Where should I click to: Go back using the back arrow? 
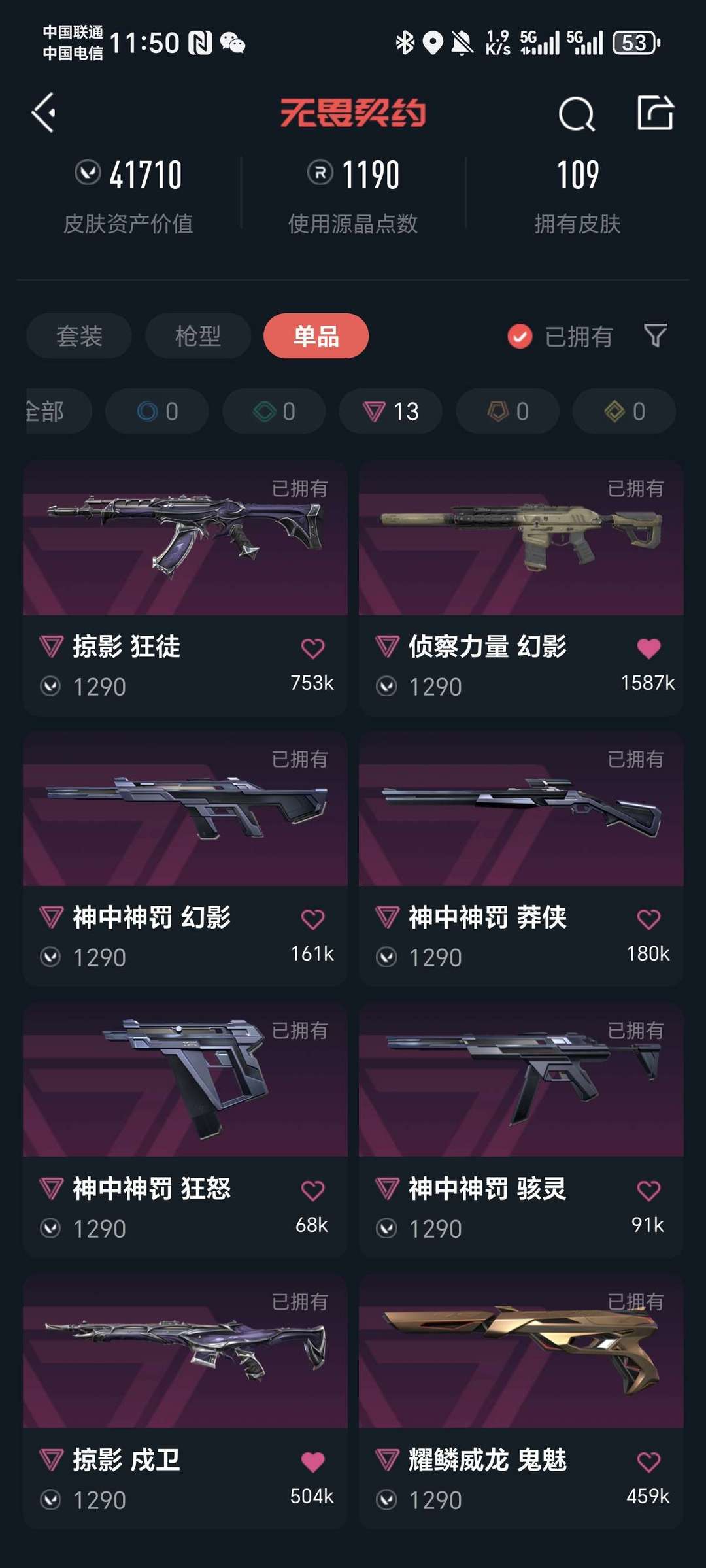tap(46, 115)
